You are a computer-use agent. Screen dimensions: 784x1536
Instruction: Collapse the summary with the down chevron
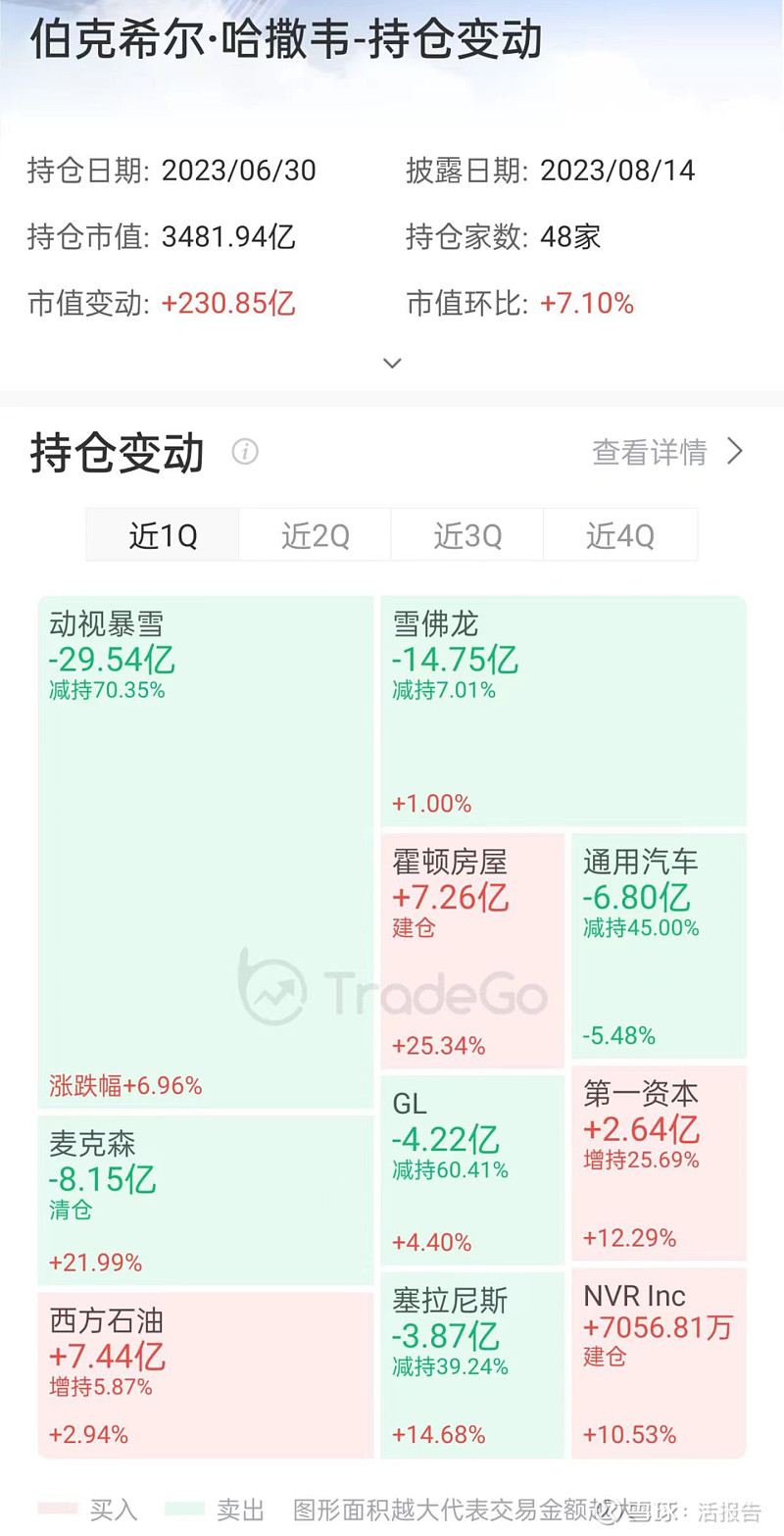point(392,363)
